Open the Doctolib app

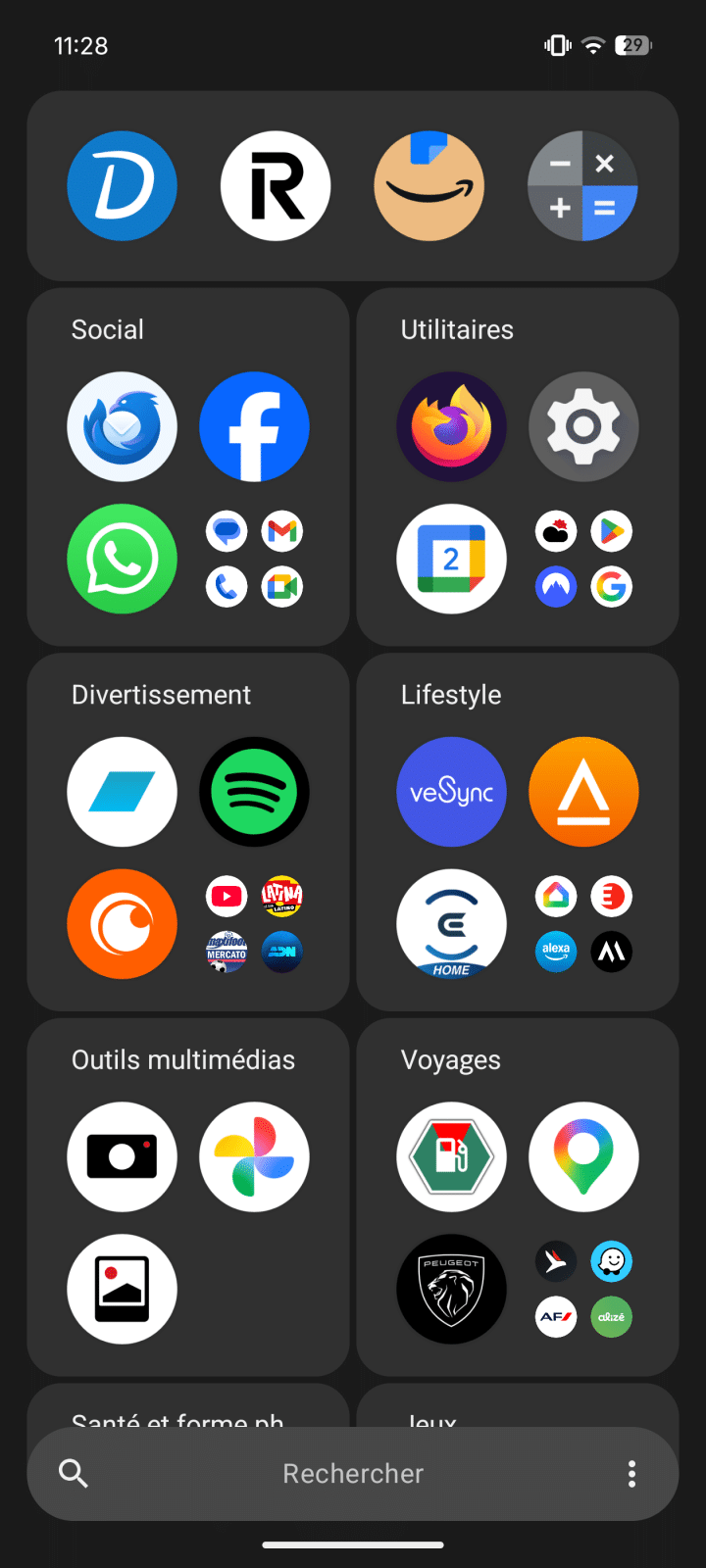tap(122, 185)
